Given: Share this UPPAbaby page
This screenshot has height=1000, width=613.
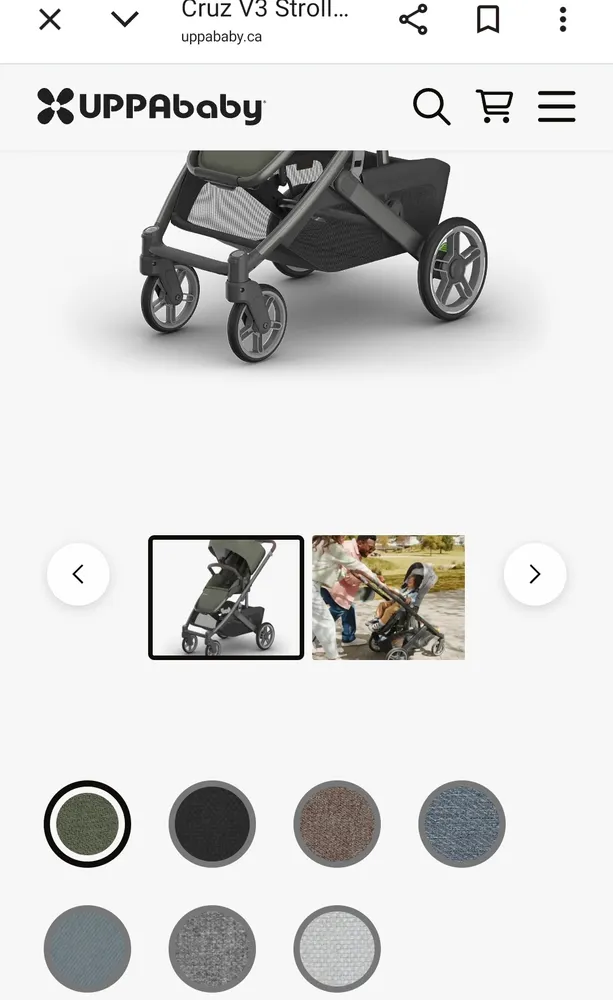Looking at the screenshot, I should point(413,19).
